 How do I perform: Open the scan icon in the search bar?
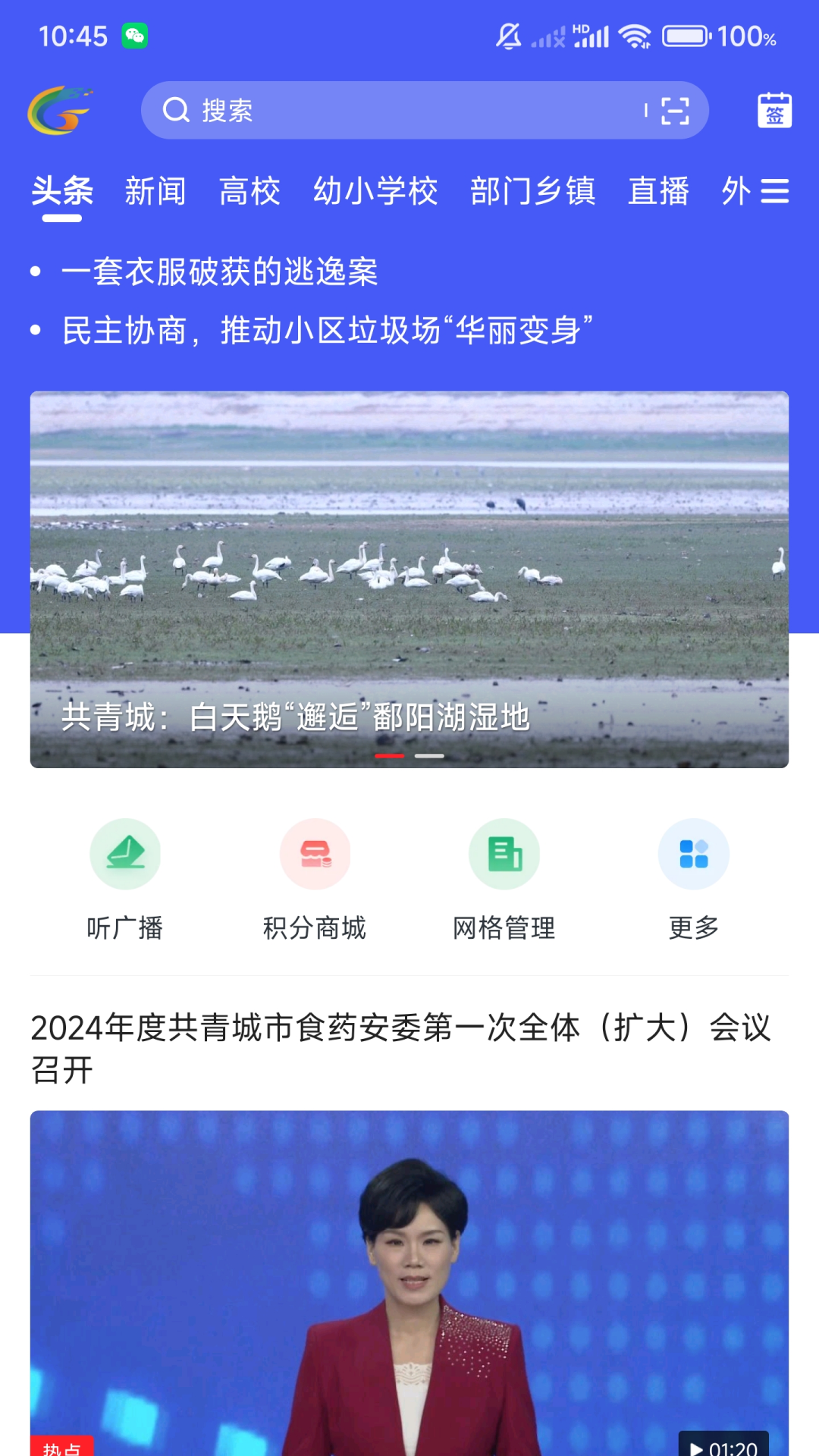(674, 111)
